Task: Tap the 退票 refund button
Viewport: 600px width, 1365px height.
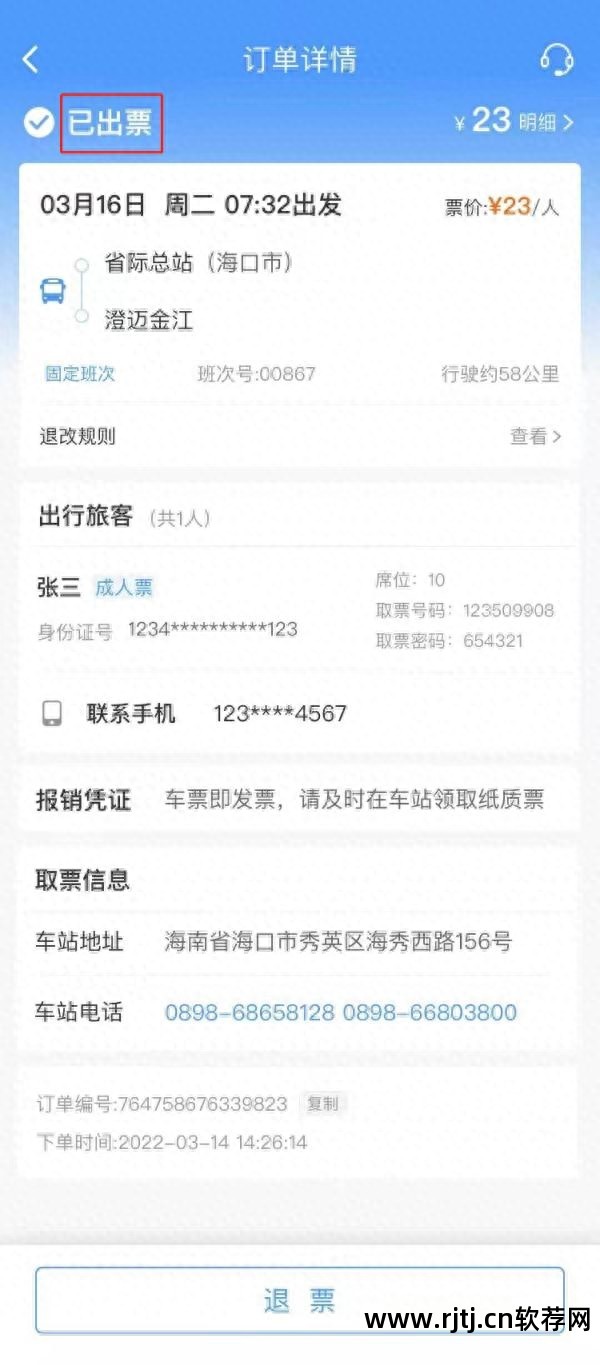Action: tap(300, 1300)
